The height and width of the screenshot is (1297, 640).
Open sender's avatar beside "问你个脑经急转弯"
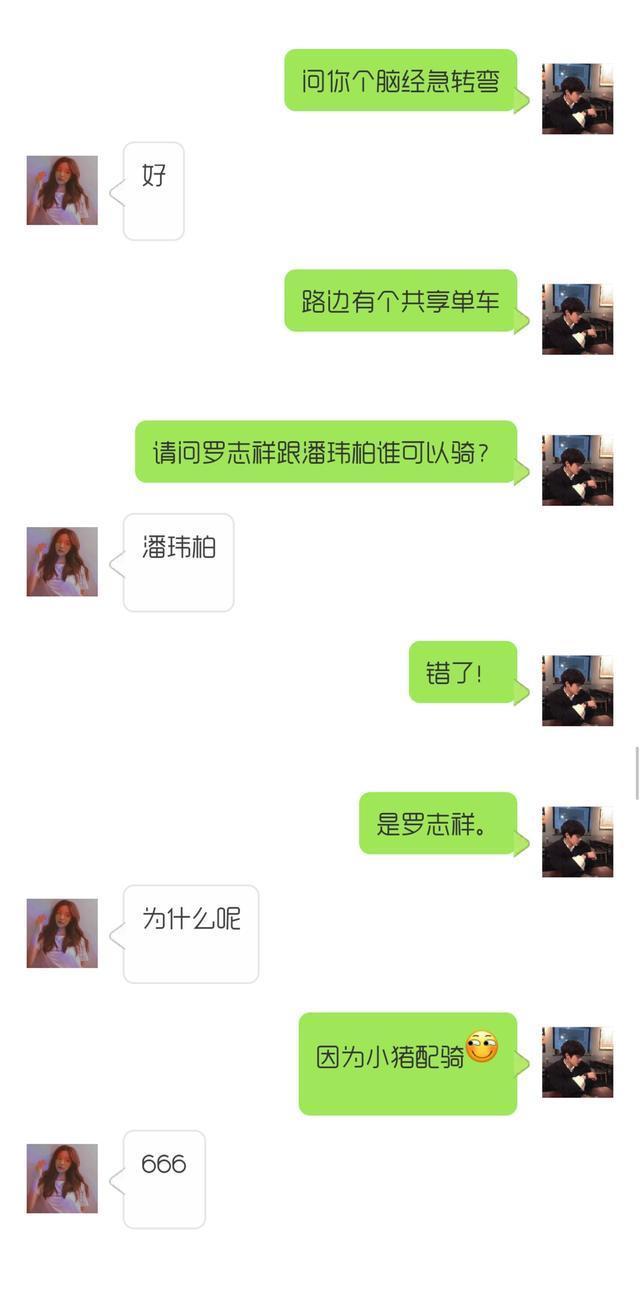point(577,99)
